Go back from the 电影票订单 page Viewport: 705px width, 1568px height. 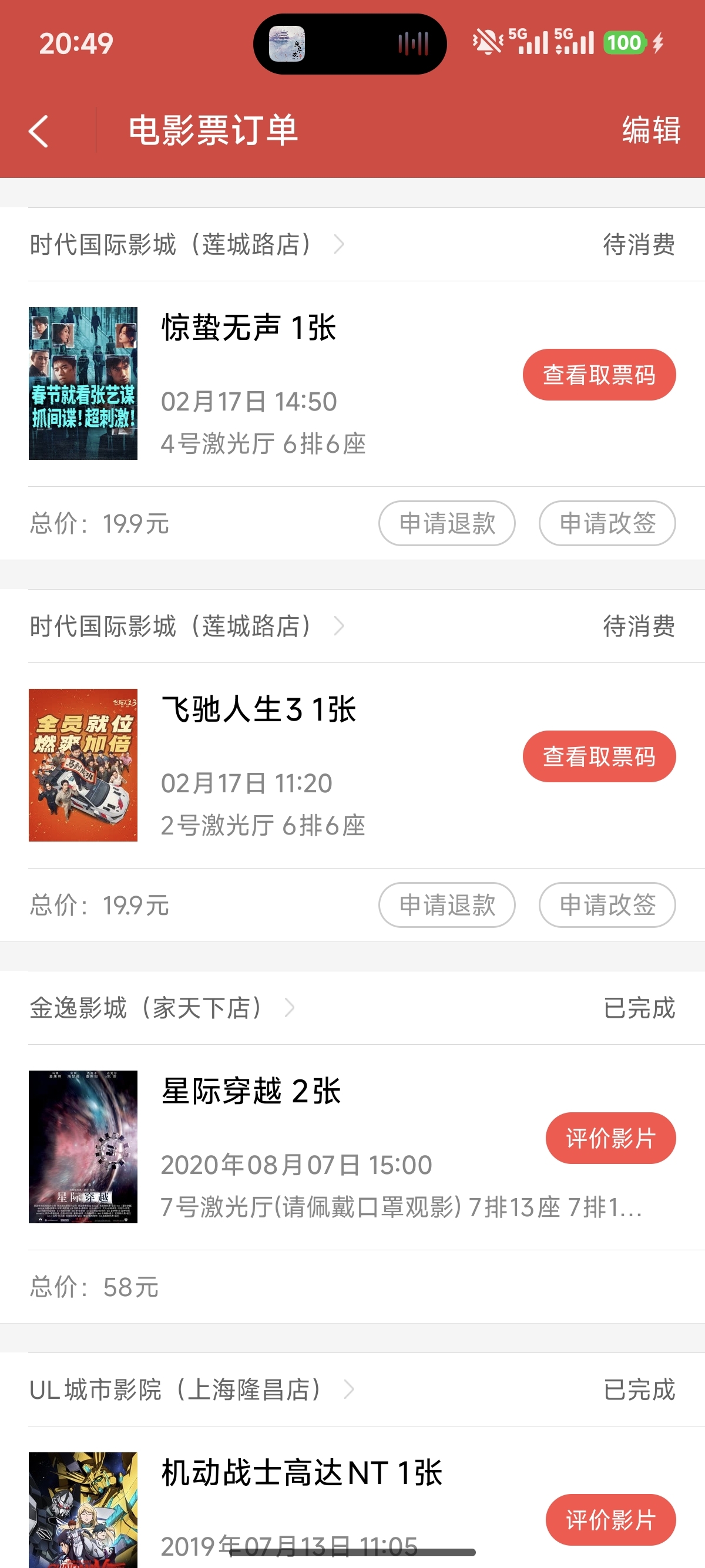coord(38,131)
